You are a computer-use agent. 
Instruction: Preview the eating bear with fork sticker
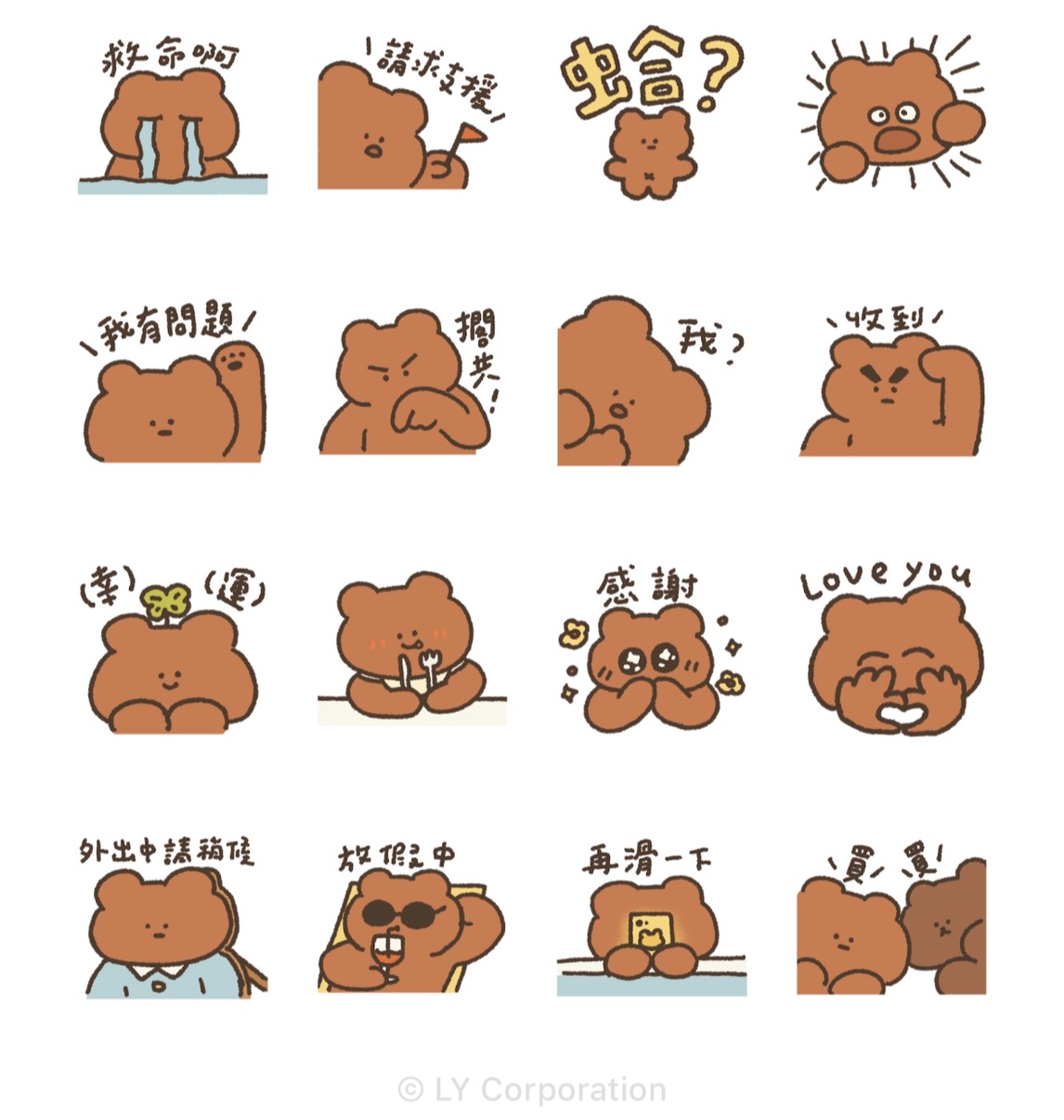409,650
